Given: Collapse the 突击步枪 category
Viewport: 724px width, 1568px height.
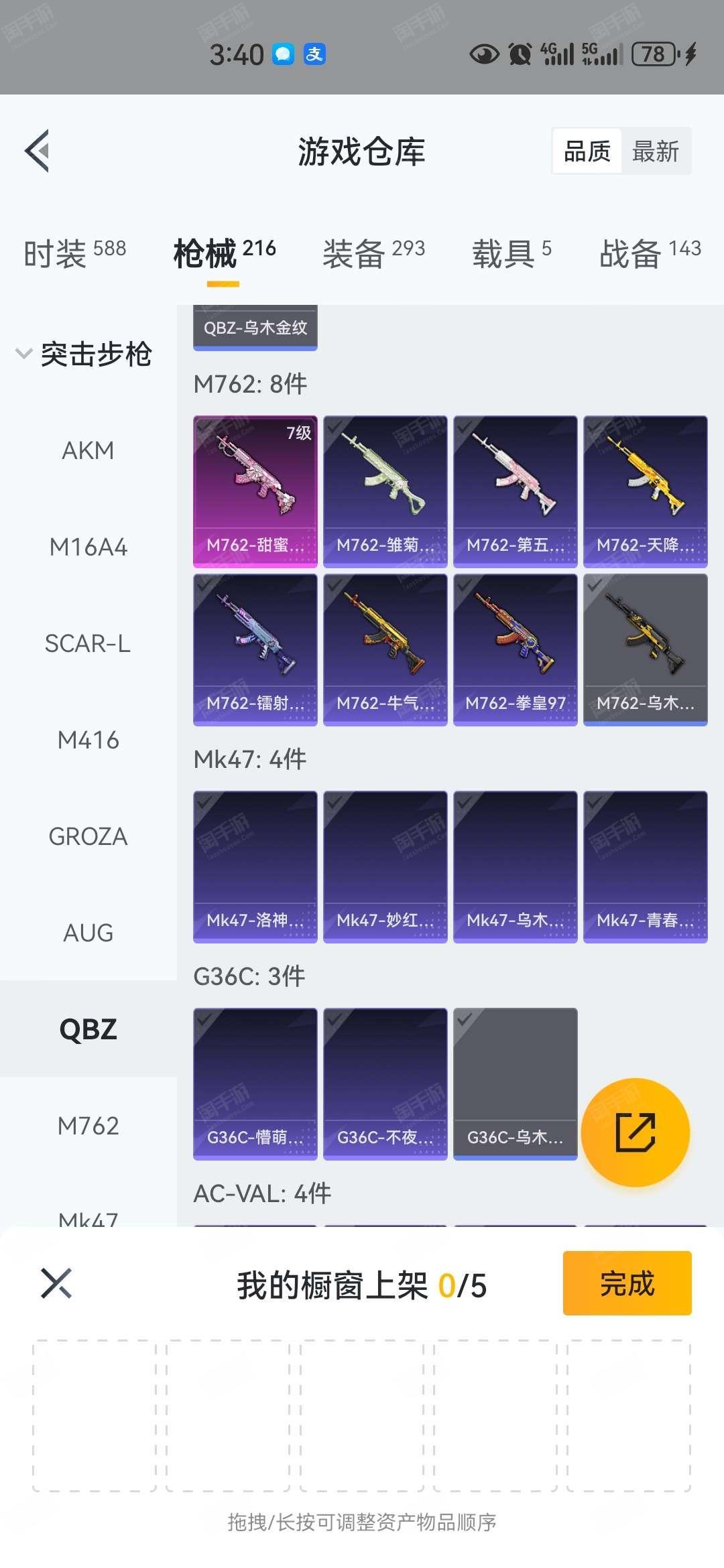Looking at the screenshot, I should click(84, 354).
